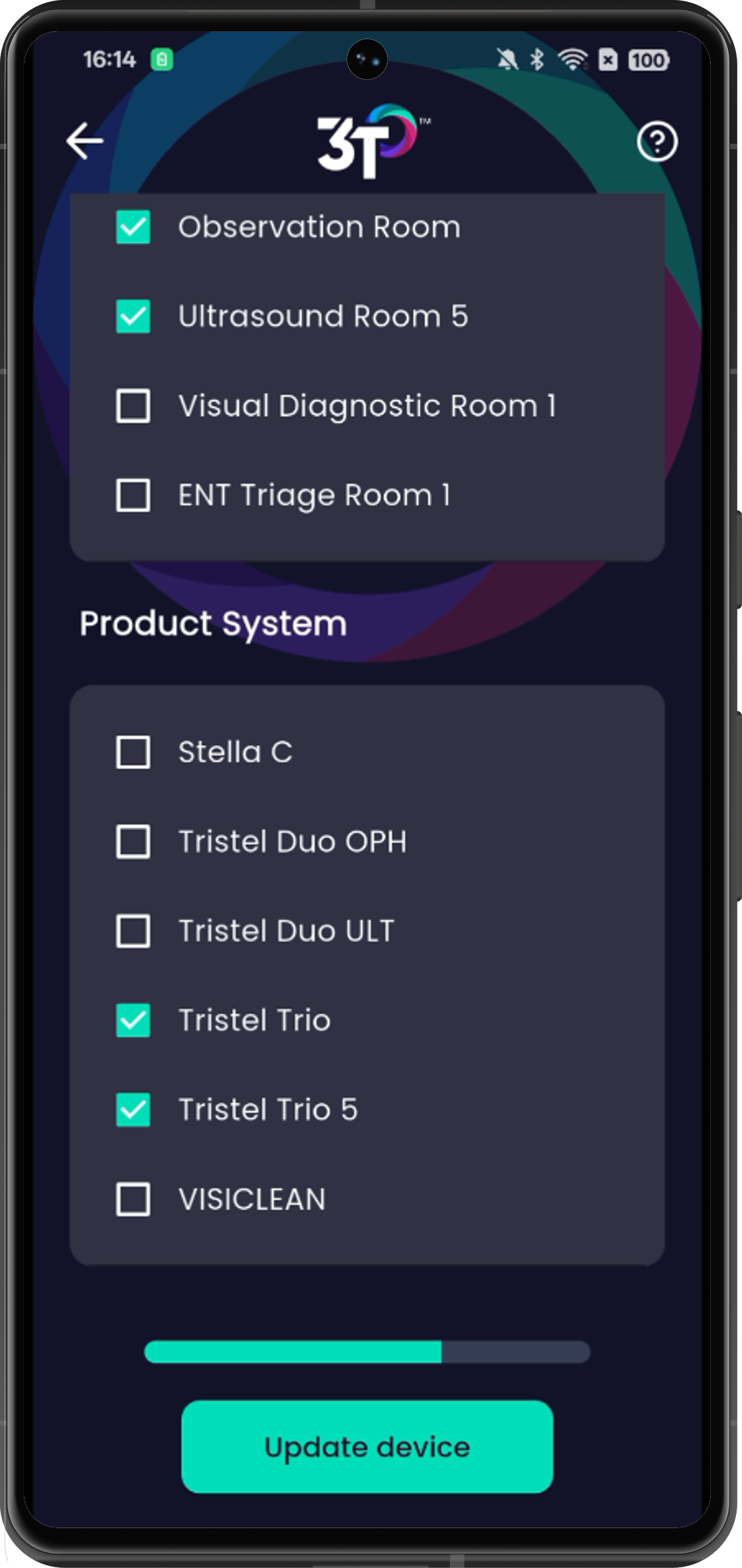Uncheck Tristel Trio 5
The width and height of the screenshot is (742, 1568).
[x=133, y=1110]
